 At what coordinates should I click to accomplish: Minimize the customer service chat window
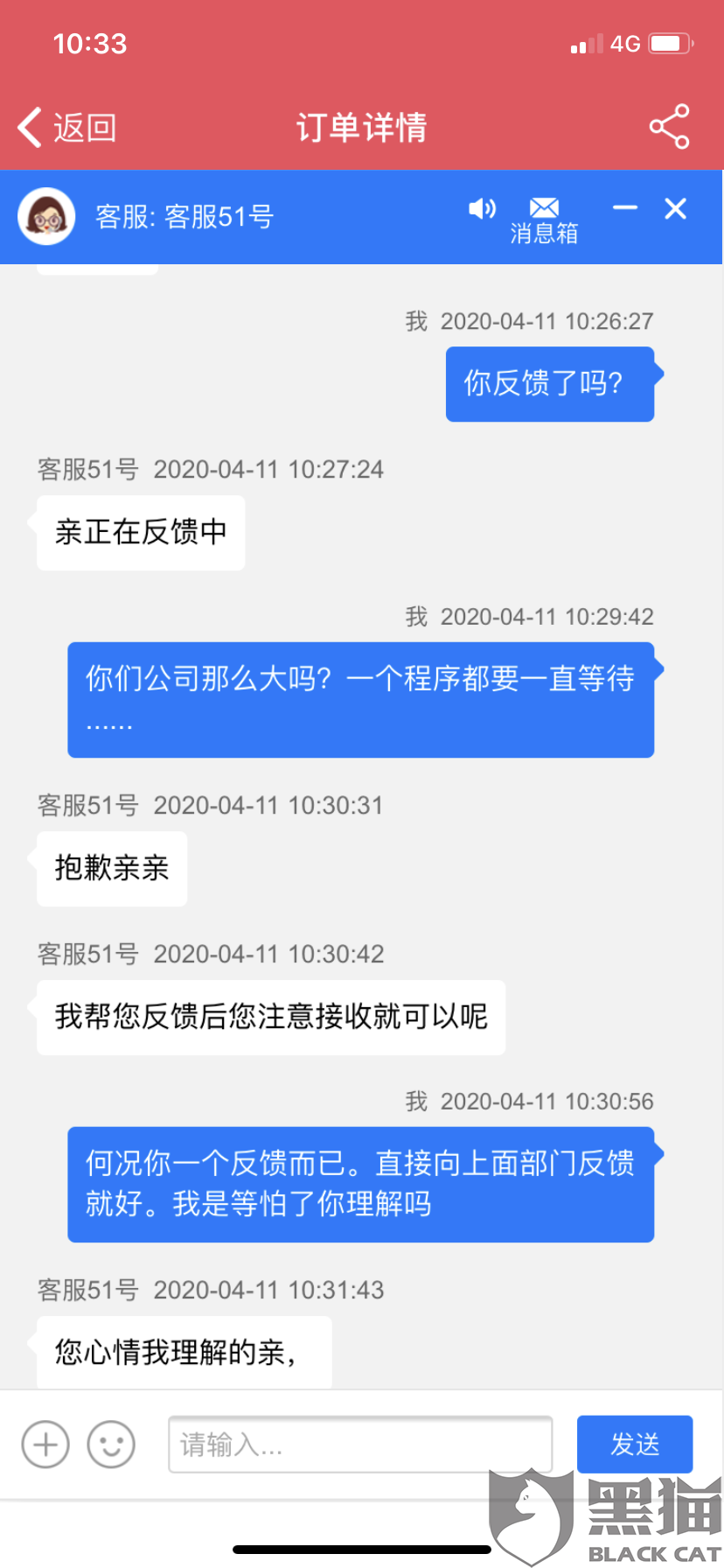pos(625,208)
